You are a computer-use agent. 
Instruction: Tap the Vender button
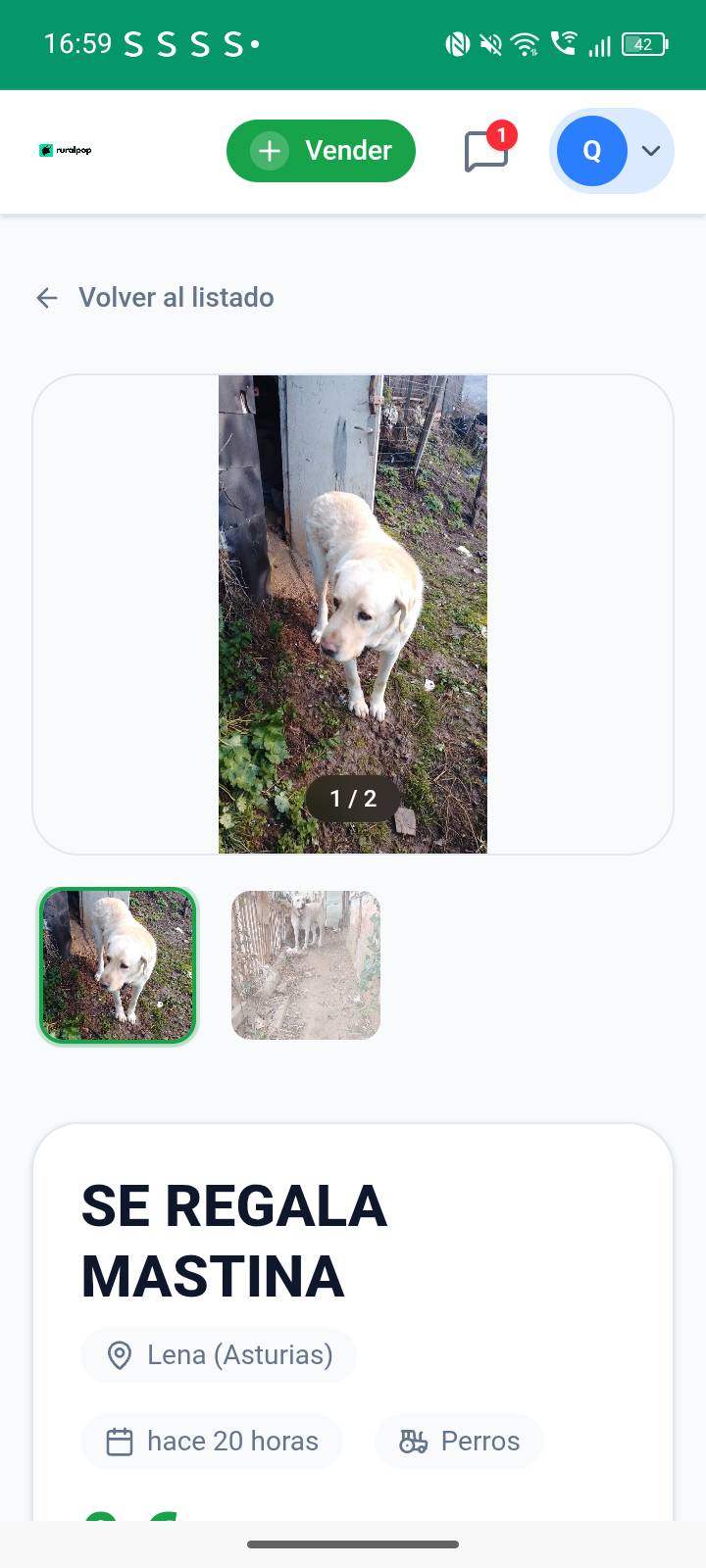coord(321,151)
